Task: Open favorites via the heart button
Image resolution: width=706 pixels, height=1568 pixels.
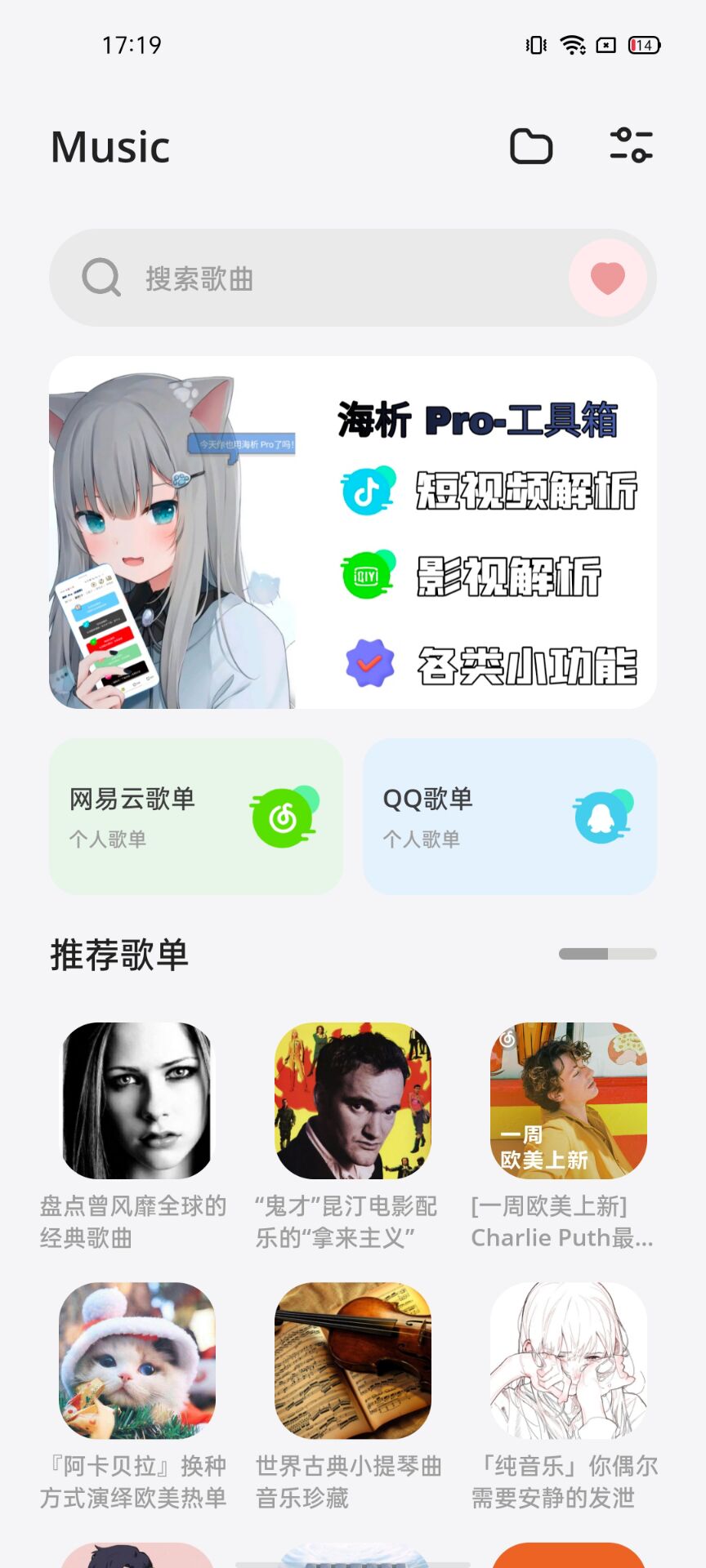Action: coord(607,278)
